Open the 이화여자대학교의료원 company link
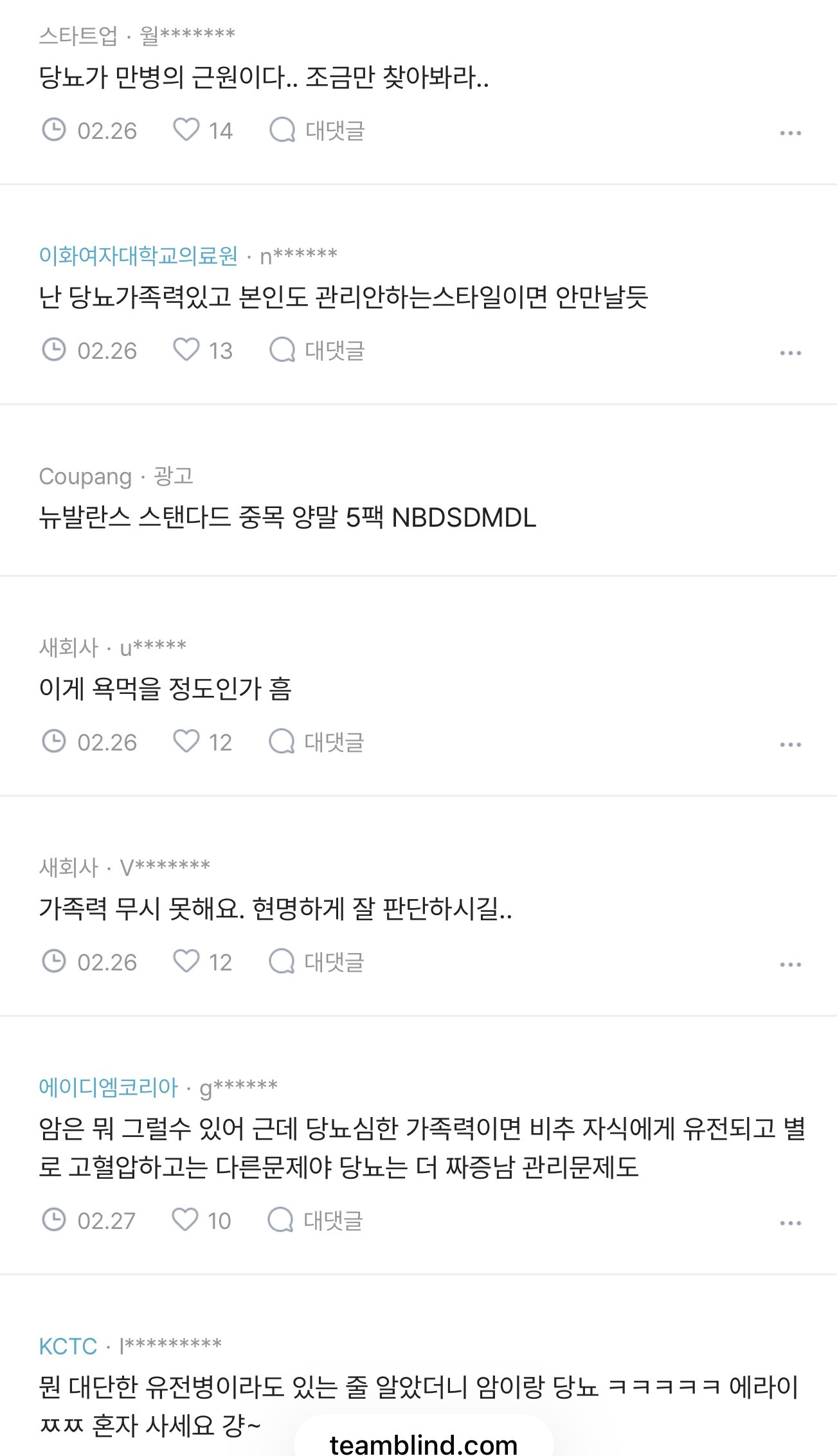 (x=138, y=256)
